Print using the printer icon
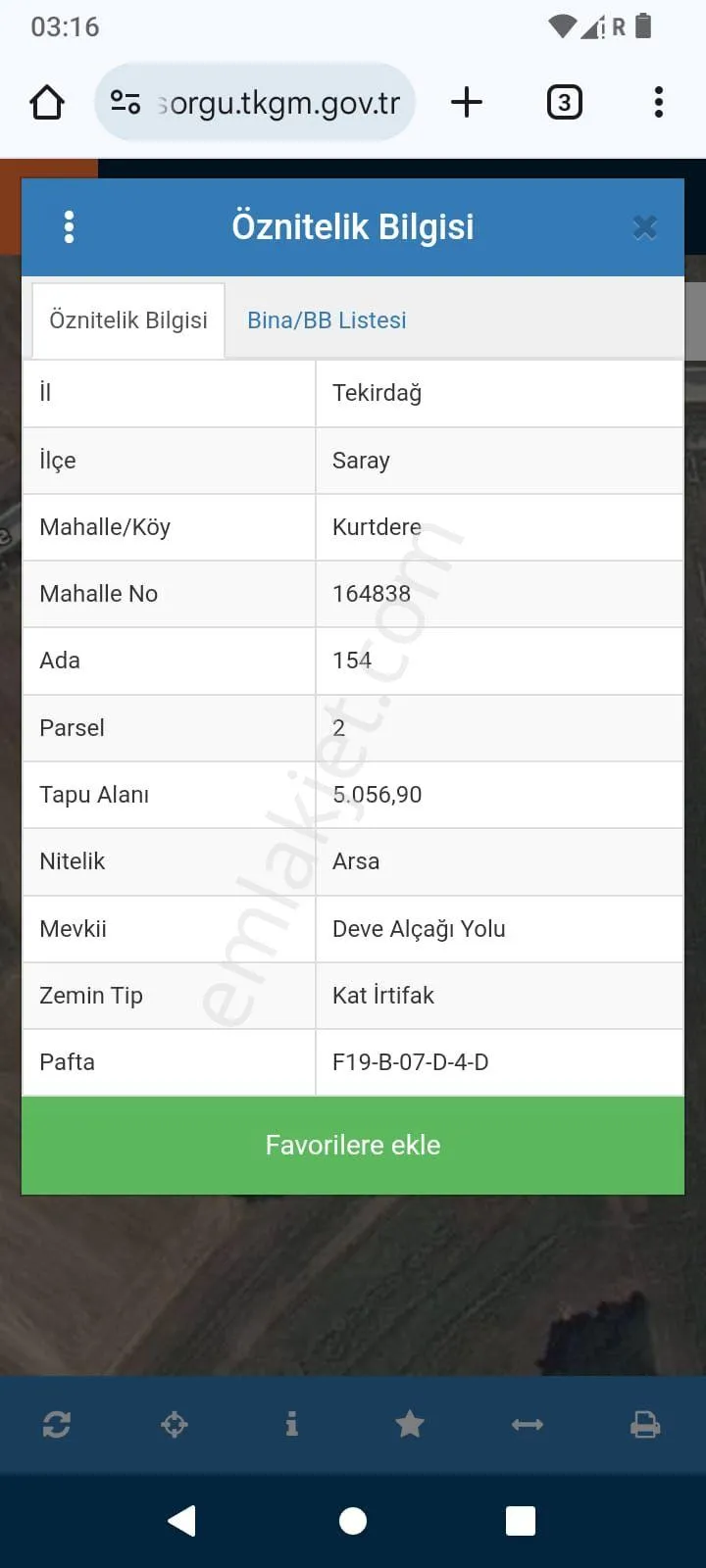 point(645,1424)
